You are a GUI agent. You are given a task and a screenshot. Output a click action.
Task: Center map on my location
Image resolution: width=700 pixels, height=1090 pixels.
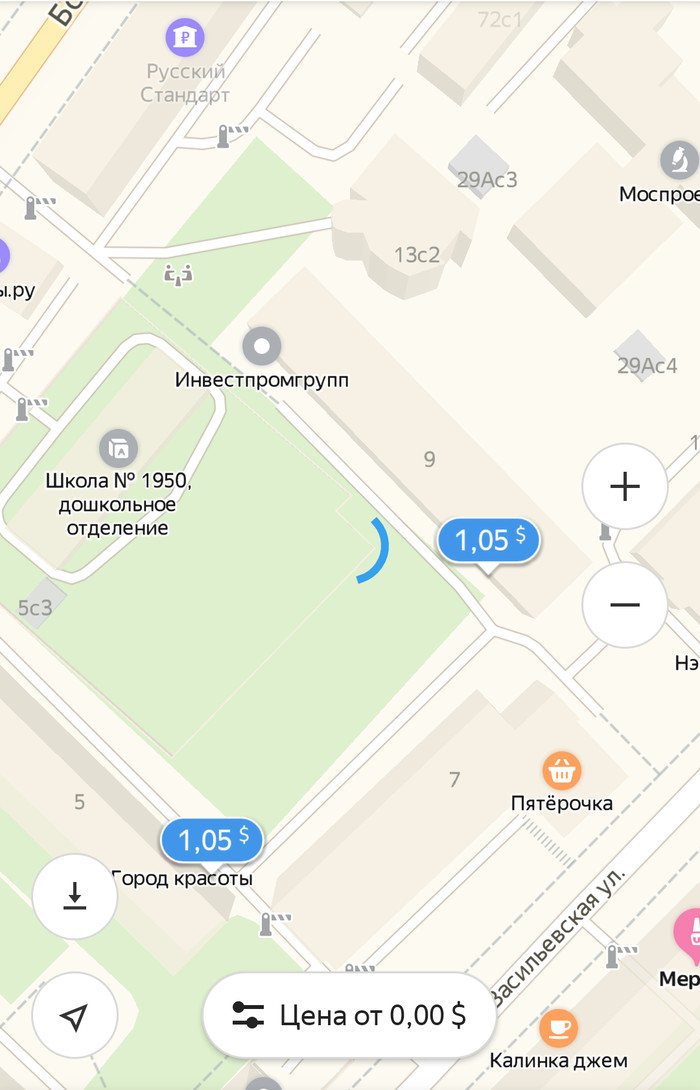tap(75, 1016)
